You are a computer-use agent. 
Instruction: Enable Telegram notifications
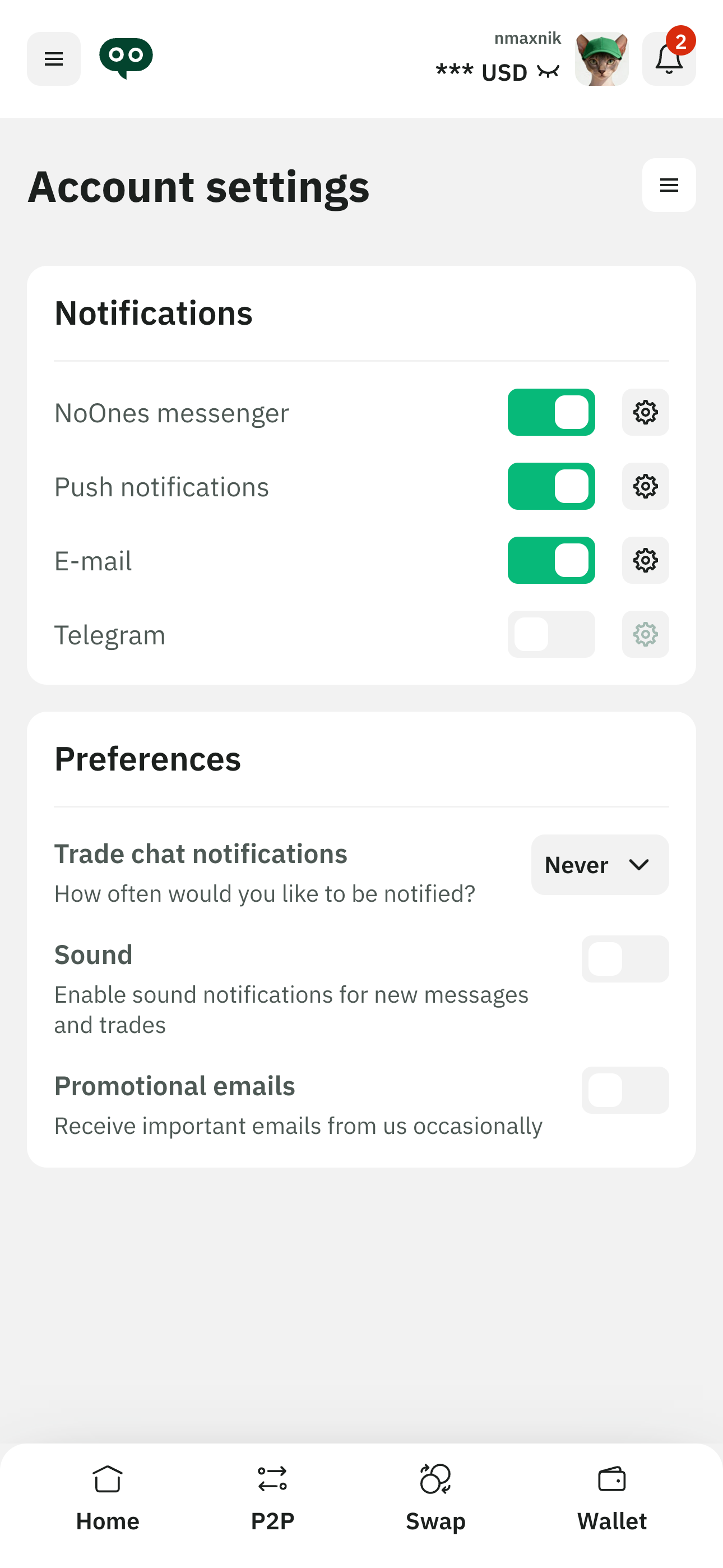[x=551, y=634]
